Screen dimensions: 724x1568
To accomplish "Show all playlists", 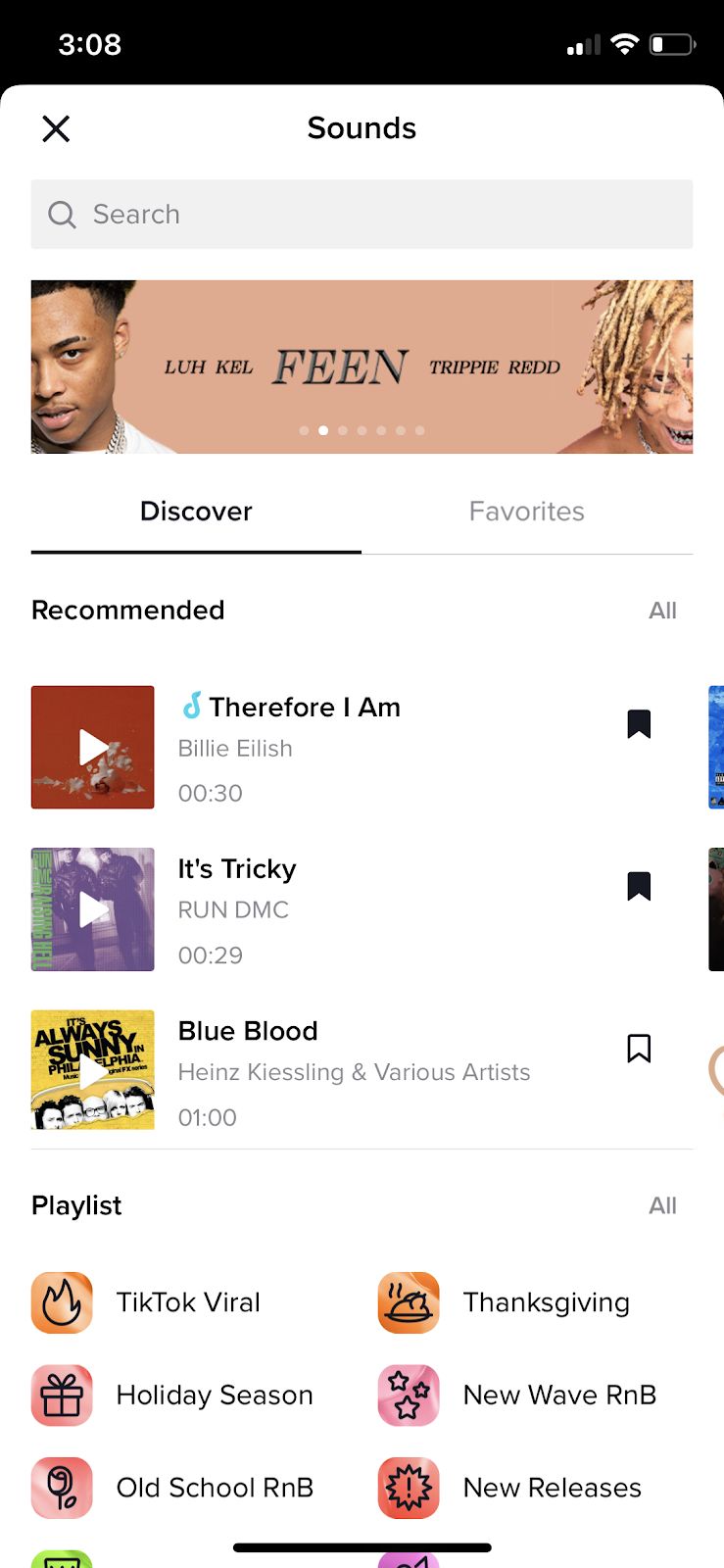I will [662, 1205].
